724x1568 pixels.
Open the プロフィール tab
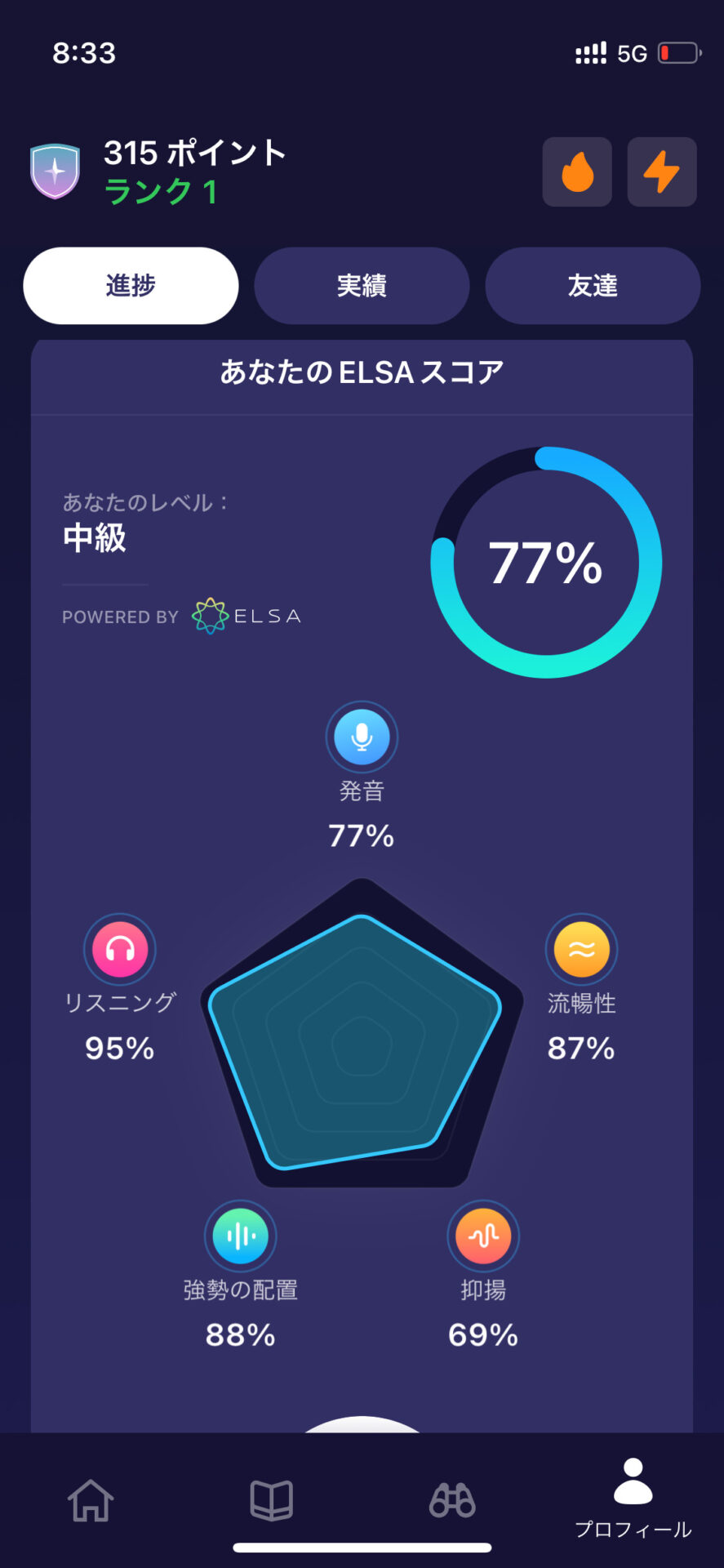(633, 1499)
